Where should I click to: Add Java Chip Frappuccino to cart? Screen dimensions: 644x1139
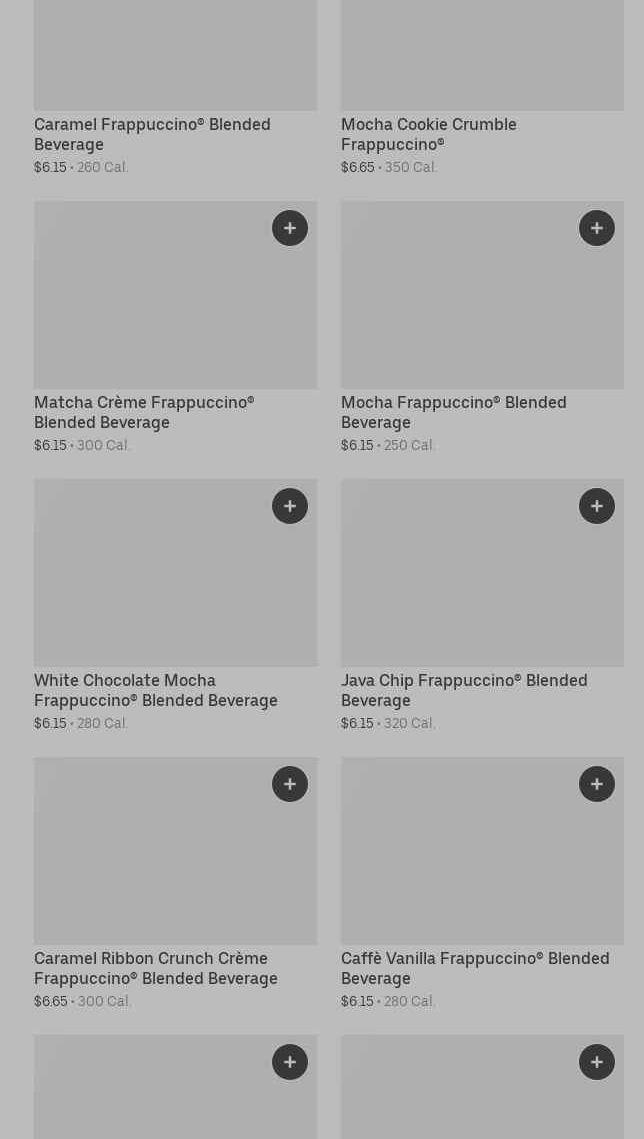(x=597, y=506)
